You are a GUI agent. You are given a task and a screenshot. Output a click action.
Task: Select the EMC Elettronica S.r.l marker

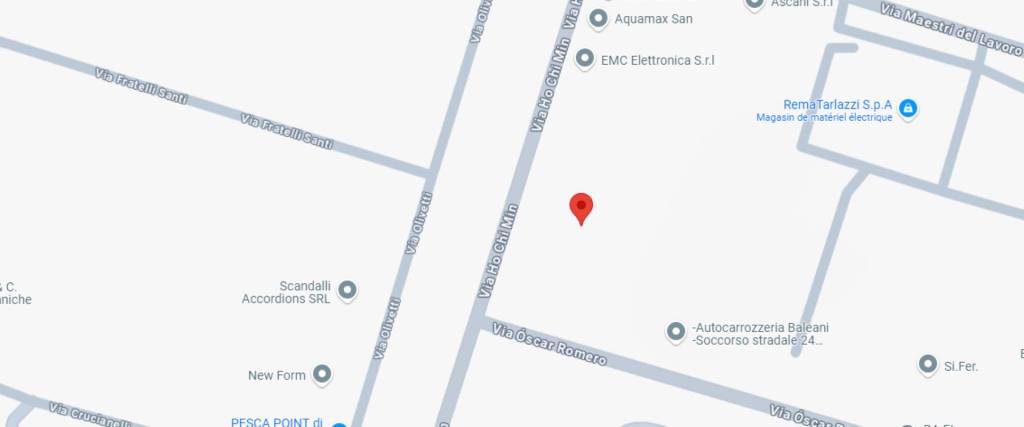click(585, 60)
